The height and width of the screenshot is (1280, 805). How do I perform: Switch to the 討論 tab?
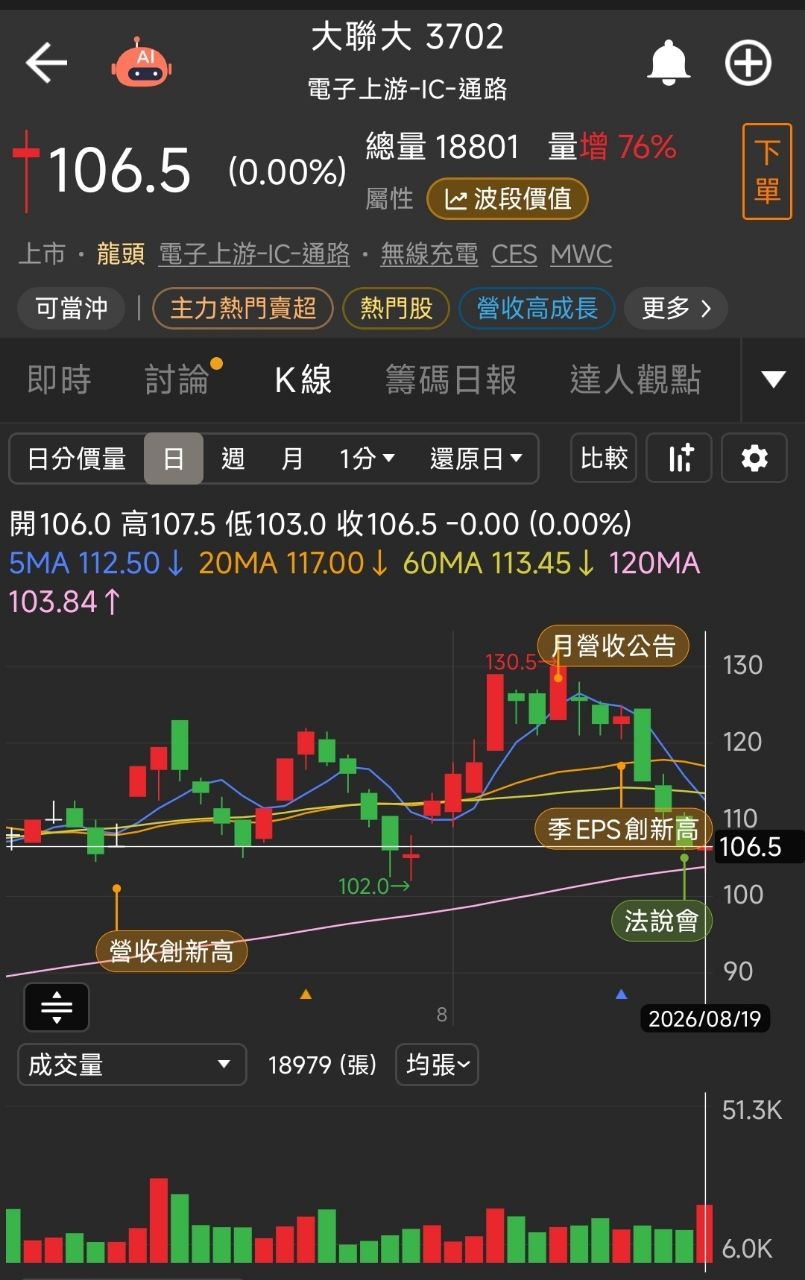178,380
